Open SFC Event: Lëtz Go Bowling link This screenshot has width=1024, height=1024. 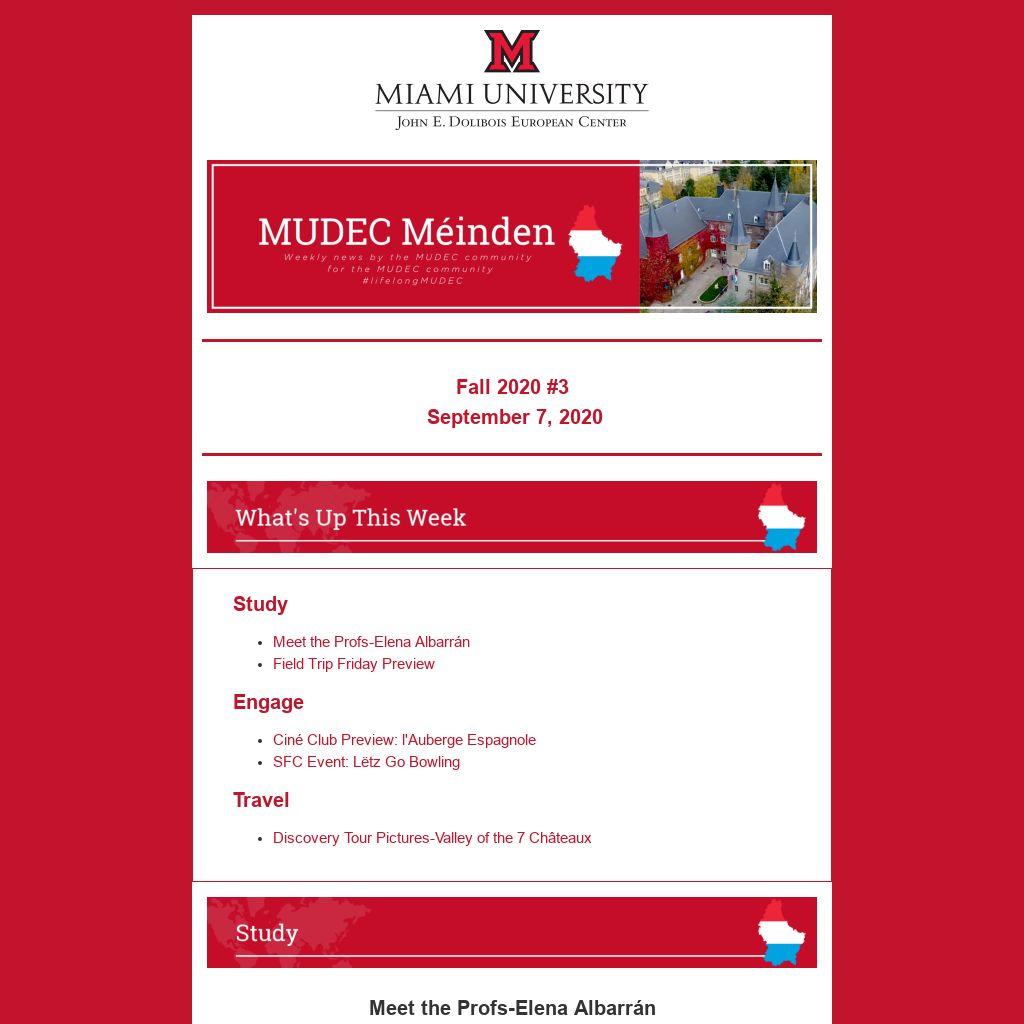[x=366, y=762]
